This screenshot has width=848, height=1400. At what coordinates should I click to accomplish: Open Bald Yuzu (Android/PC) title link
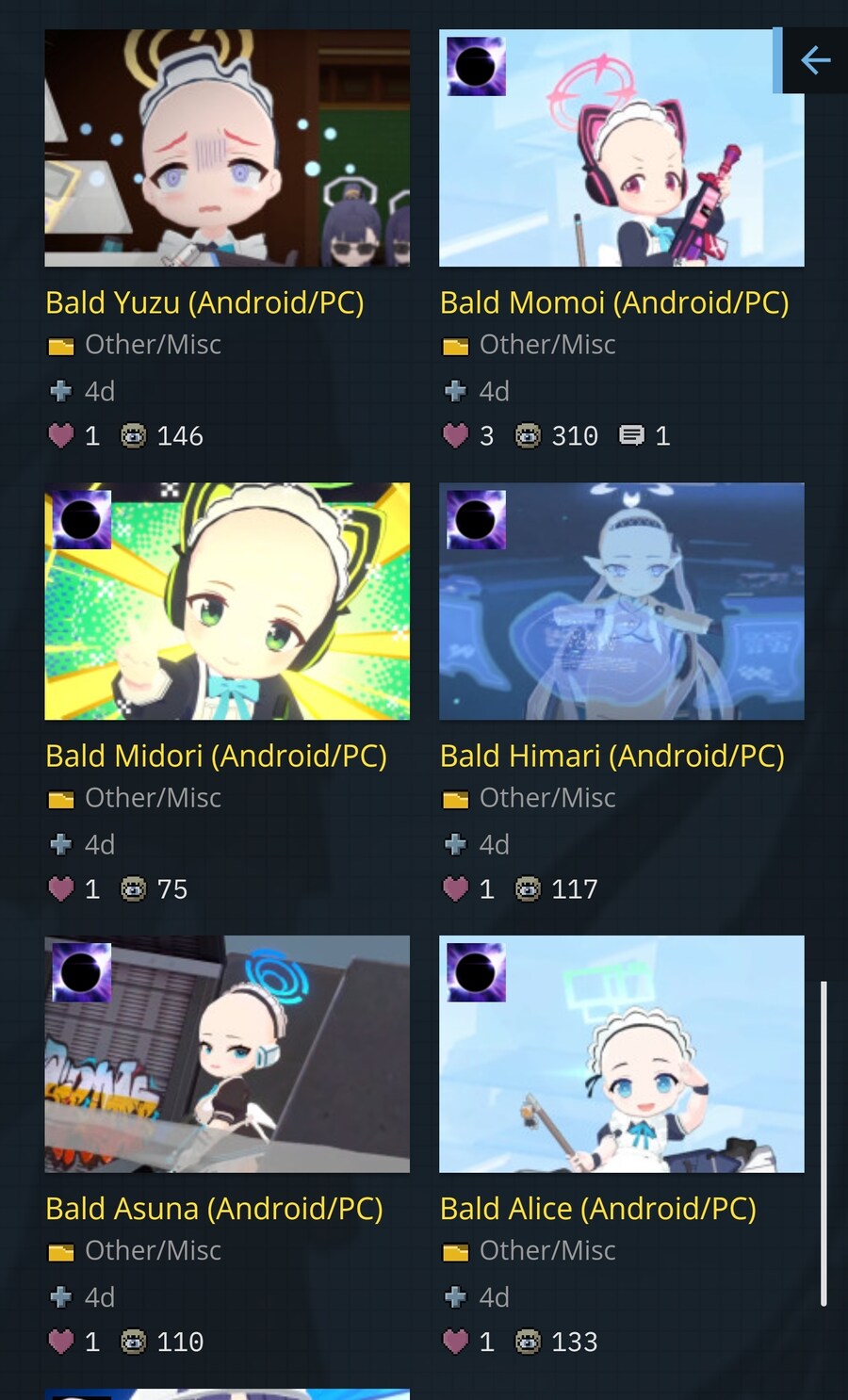(204, 302)
